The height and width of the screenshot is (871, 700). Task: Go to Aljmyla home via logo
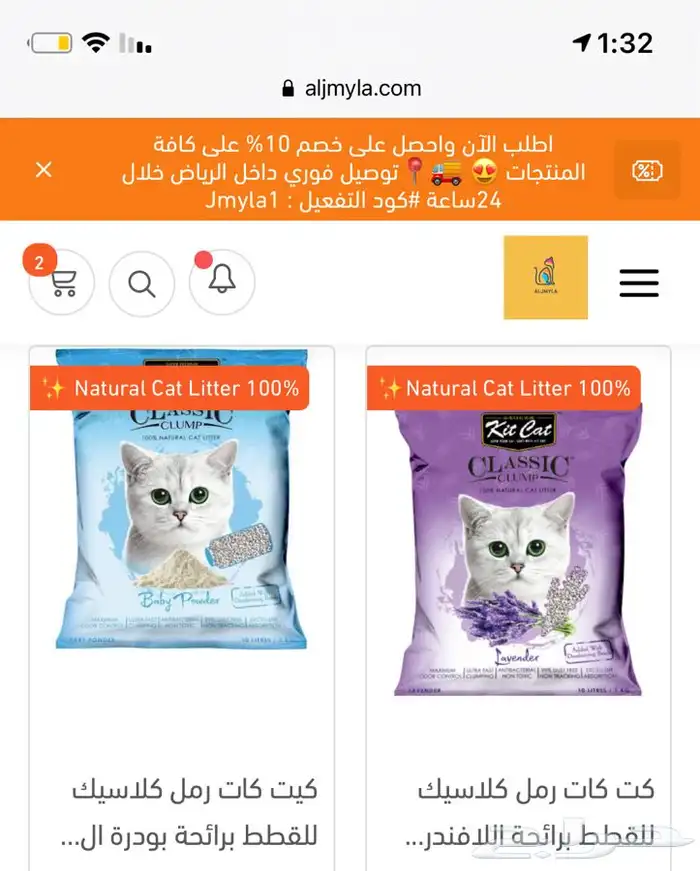tap(545, 278)
